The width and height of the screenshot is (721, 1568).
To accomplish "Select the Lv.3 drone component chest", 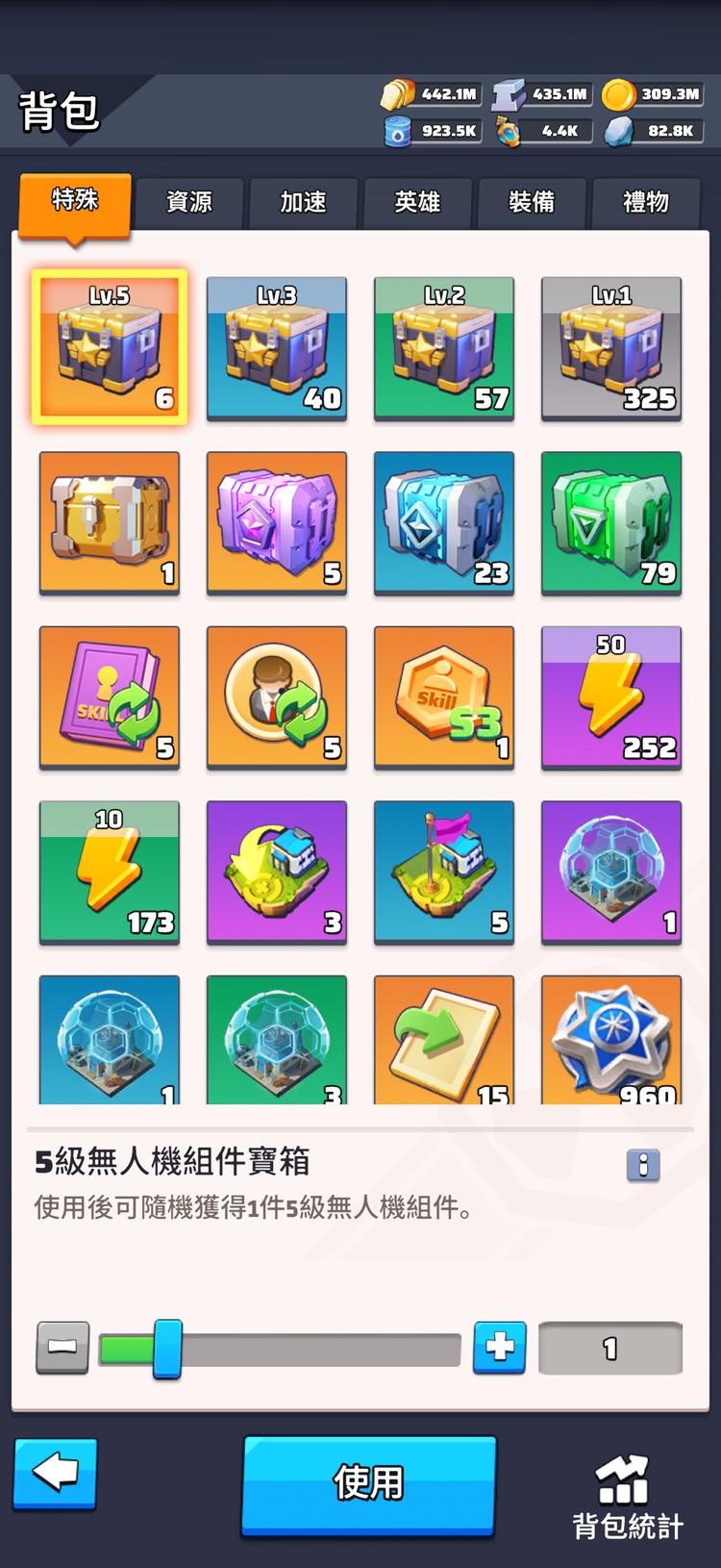I will (x=277, y=348).
